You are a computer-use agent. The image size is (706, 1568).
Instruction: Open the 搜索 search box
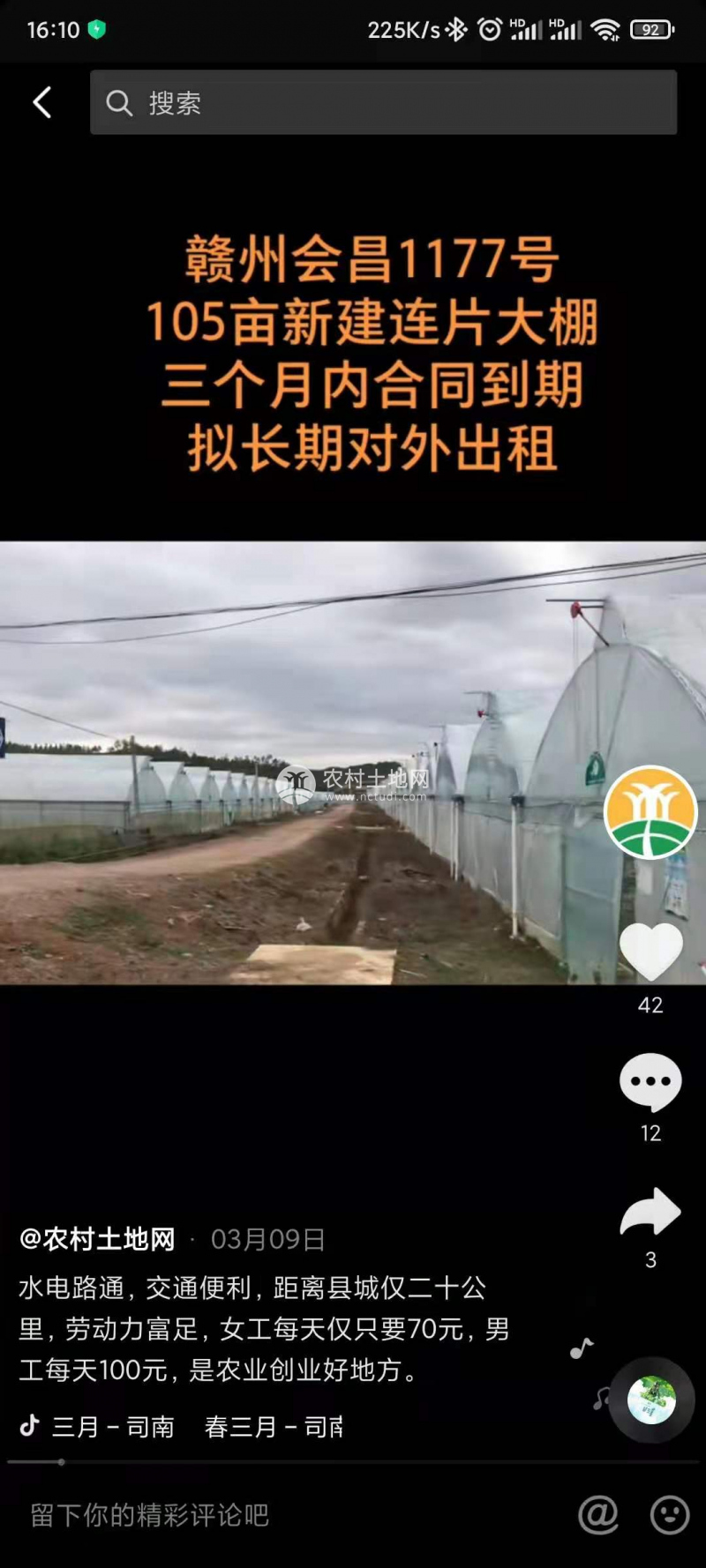383,102
